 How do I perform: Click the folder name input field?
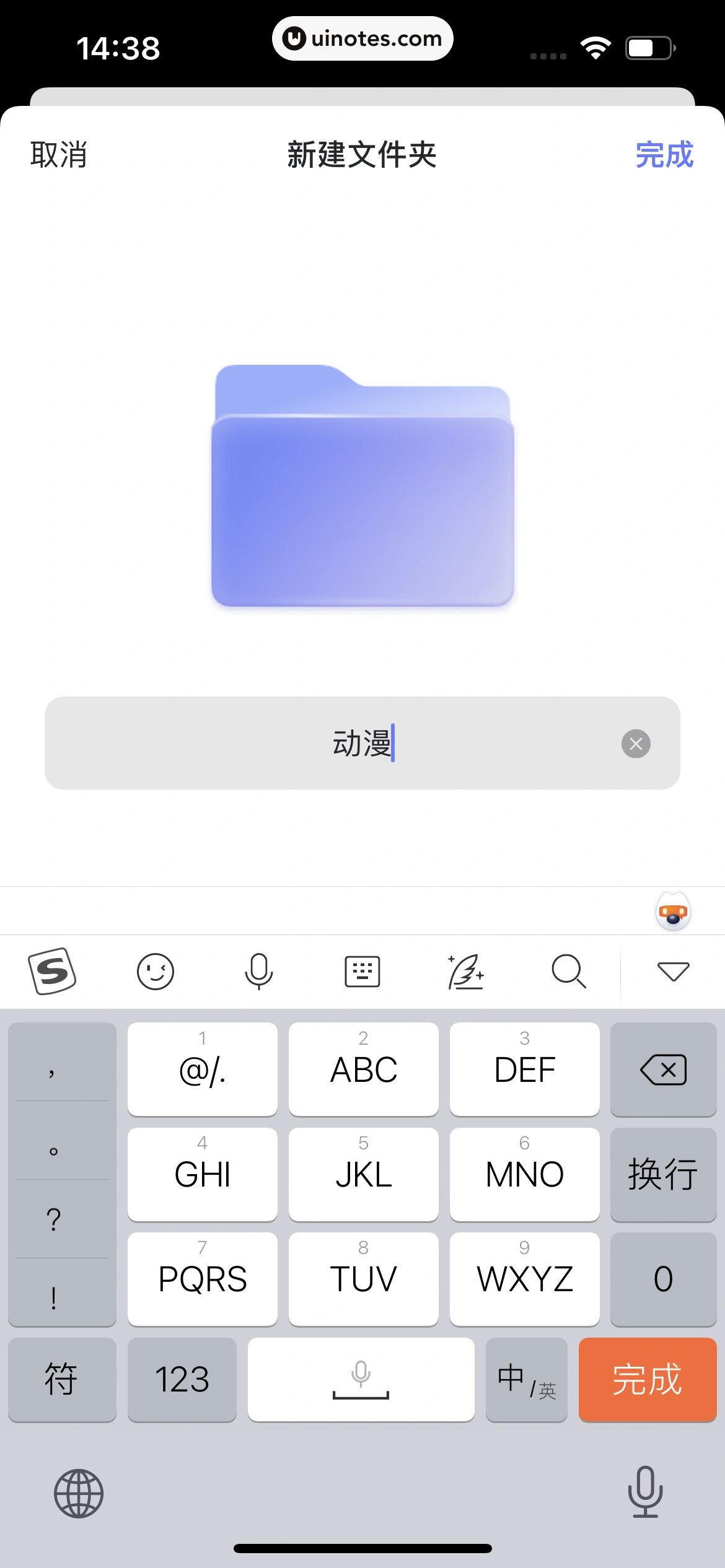(362, 744)
